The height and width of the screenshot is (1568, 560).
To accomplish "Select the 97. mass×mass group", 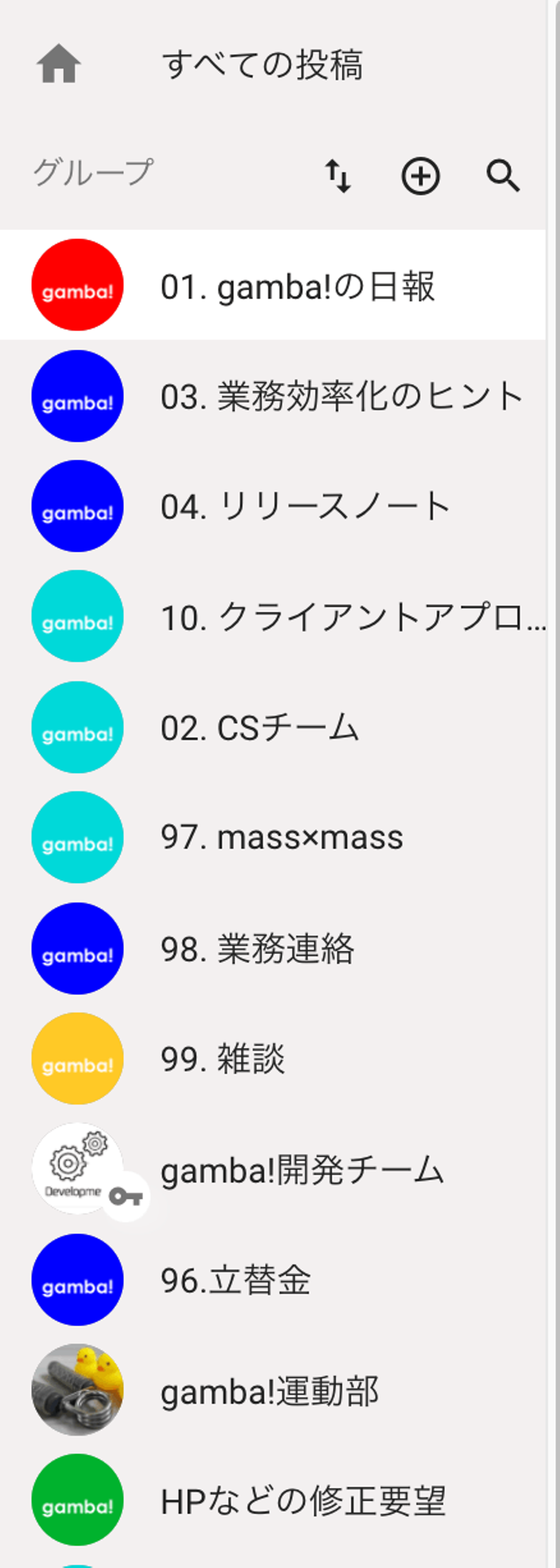I will coord(281,837).
